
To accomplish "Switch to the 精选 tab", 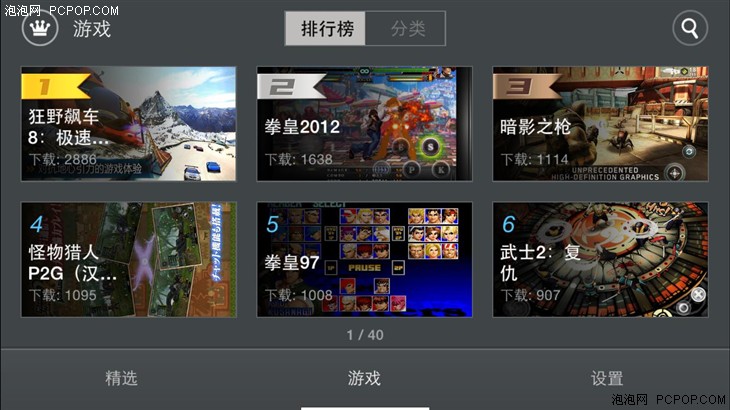I will [121, 378].
